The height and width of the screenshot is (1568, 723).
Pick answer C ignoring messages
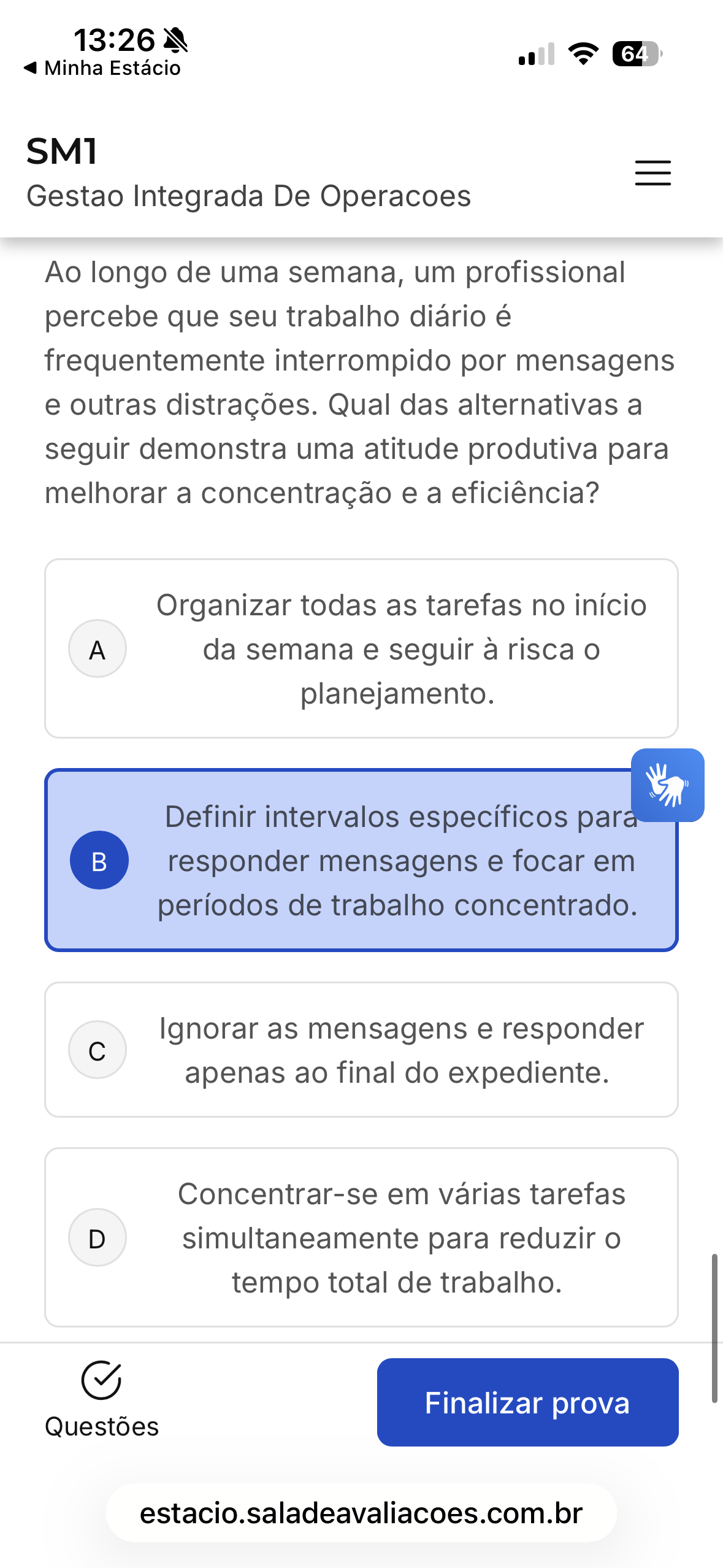[x=361, y=1050]
